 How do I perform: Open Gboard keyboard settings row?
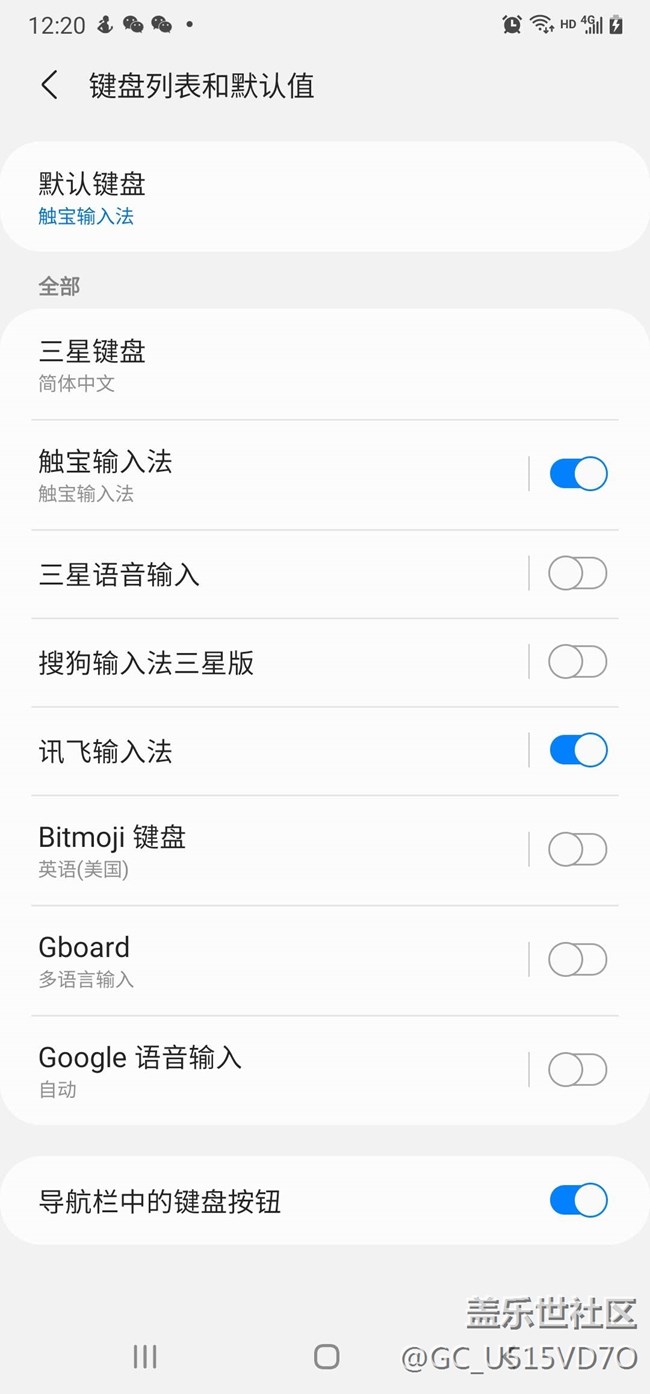(x=270, y=960)
